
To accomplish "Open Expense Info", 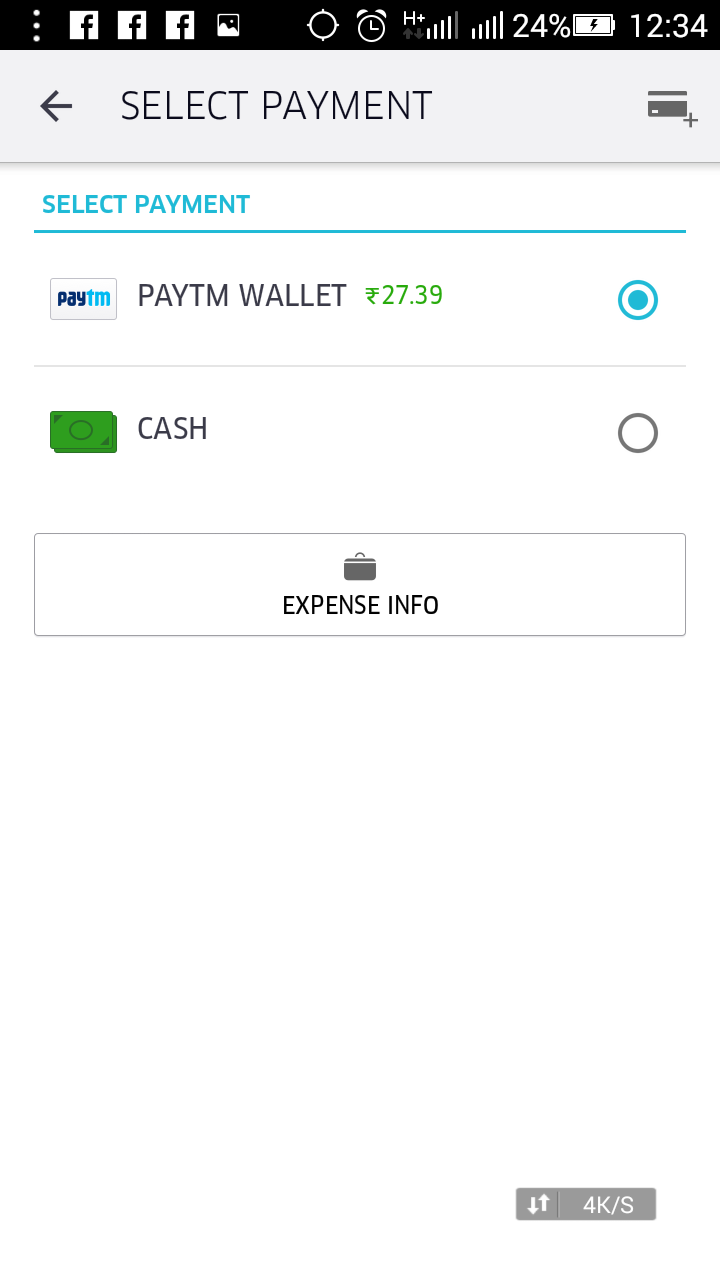I will (360, 585).
